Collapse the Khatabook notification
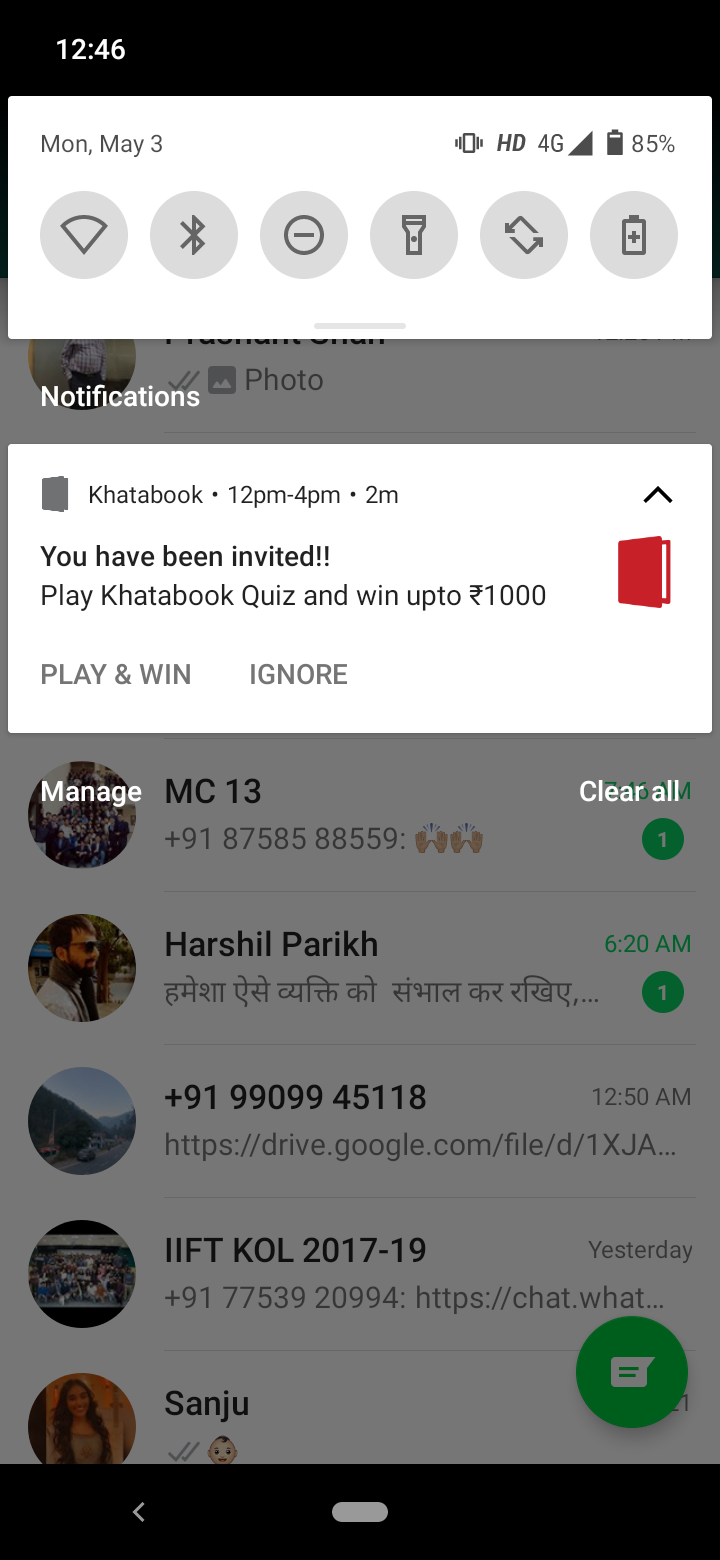 [657, 494]
